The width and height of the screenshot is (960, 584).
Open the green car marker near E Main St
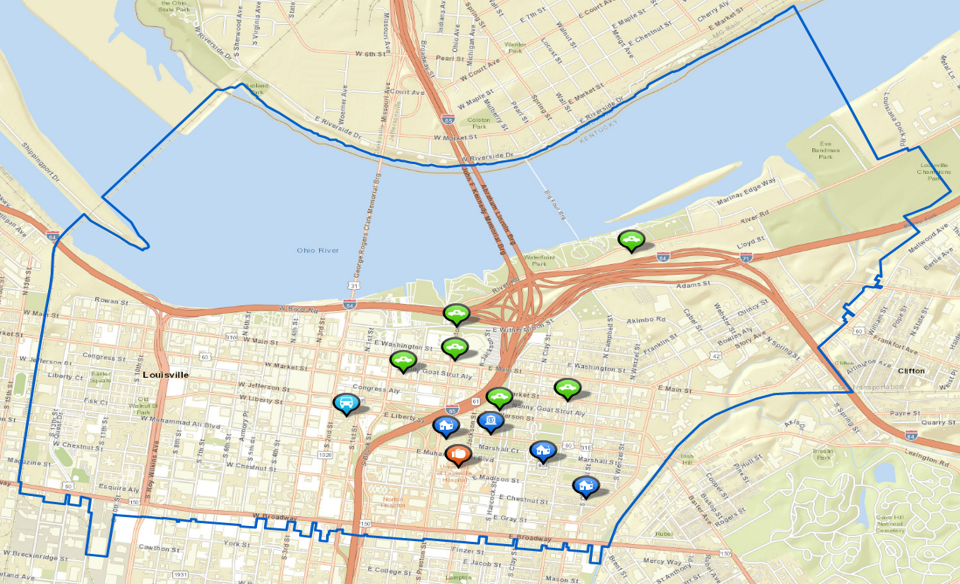(566, 387)
